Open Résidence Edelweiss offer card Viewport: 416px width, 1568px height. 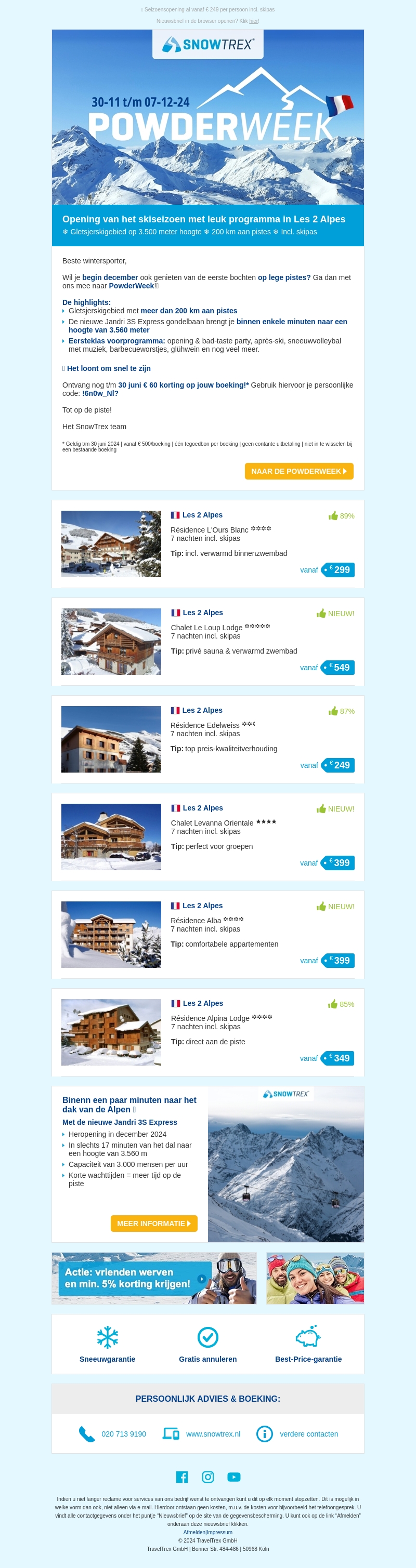pyautogui.click(x=205, y=726)
